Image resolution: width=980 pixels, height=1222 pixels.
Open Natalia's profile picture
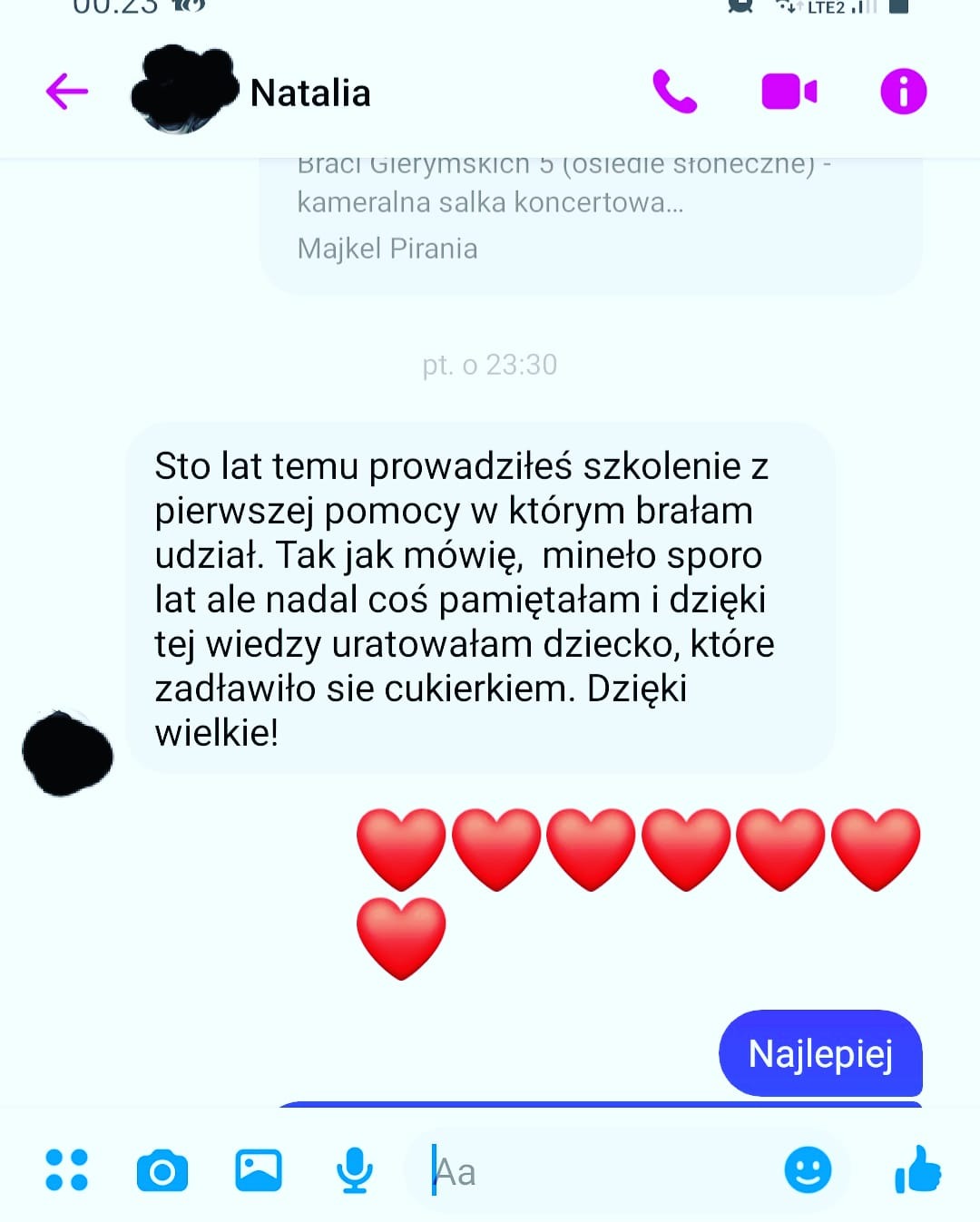coord(181,92)
